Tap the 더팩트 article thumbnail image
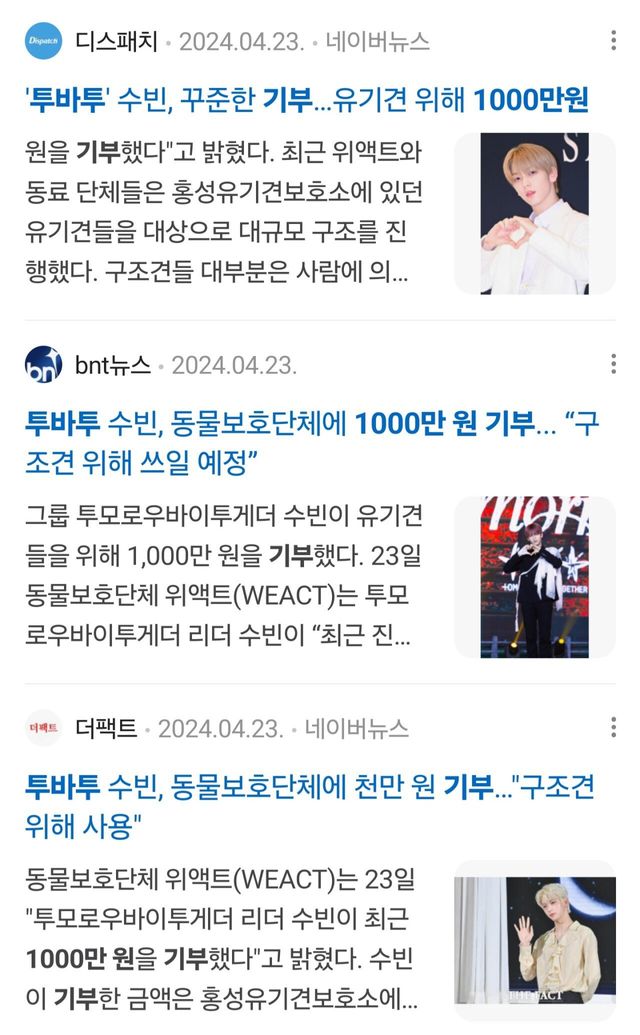The height and width of the screenshot is (1035, 640). click(x=534, y=941)
